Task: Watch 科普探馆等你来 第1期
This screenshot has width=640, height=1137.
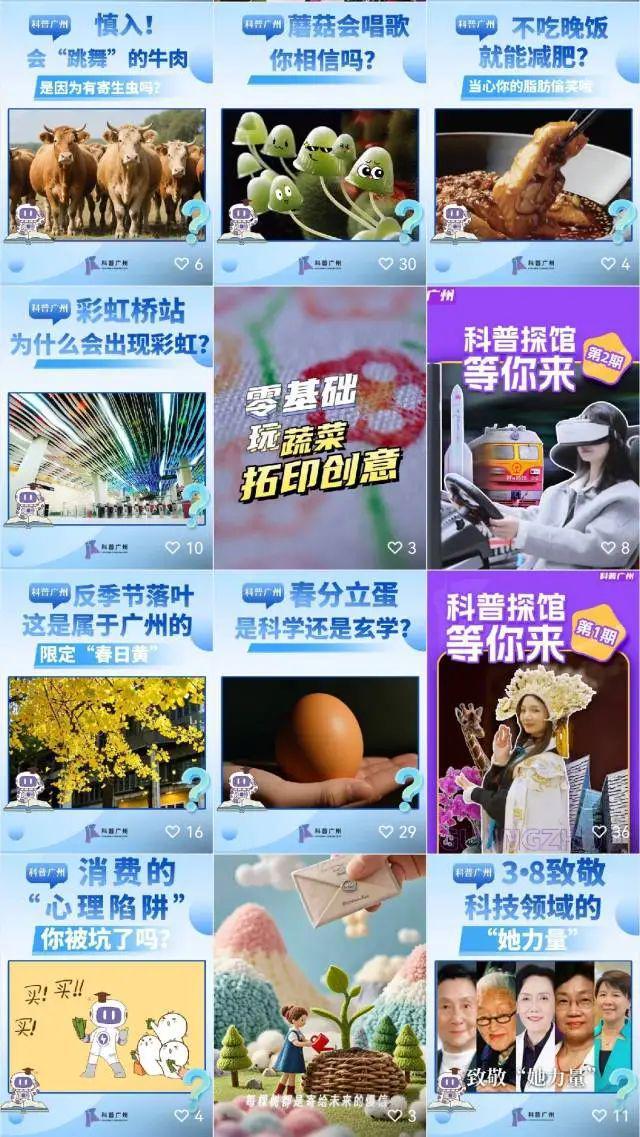Action: coord(534,711)
